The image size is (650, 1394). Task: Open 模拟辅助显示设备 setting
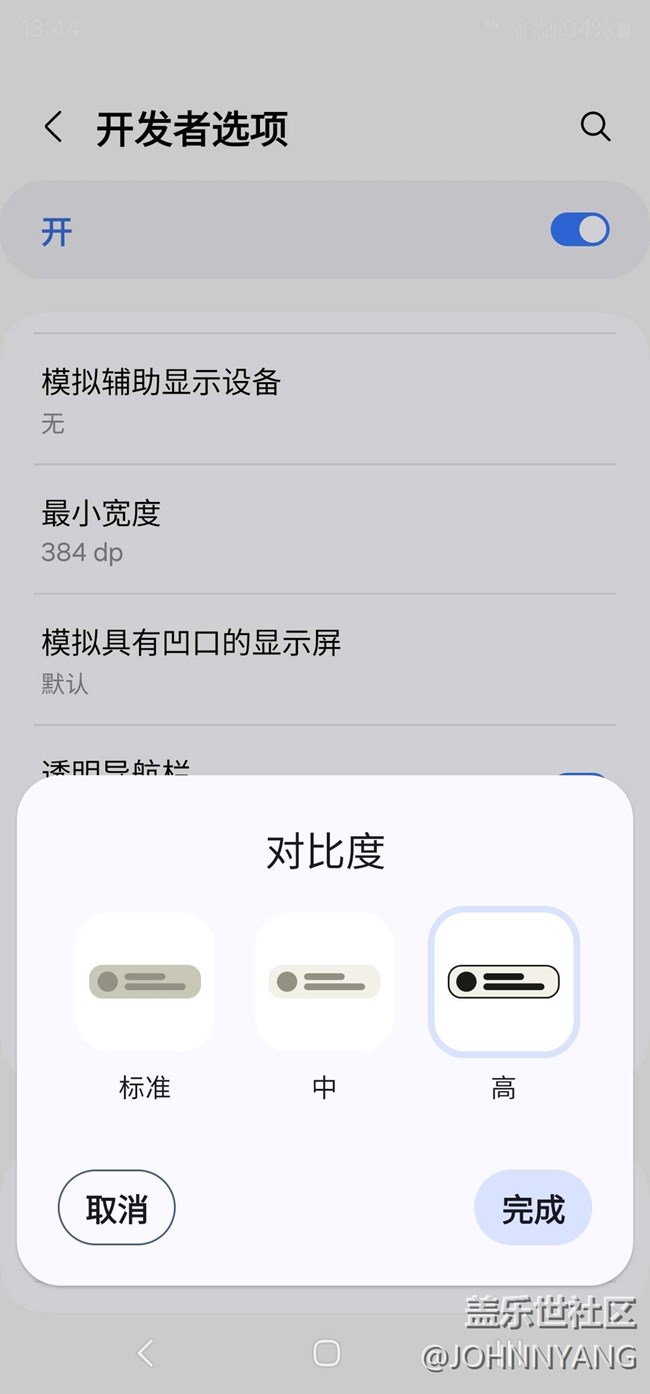click(x=324, y=400)
